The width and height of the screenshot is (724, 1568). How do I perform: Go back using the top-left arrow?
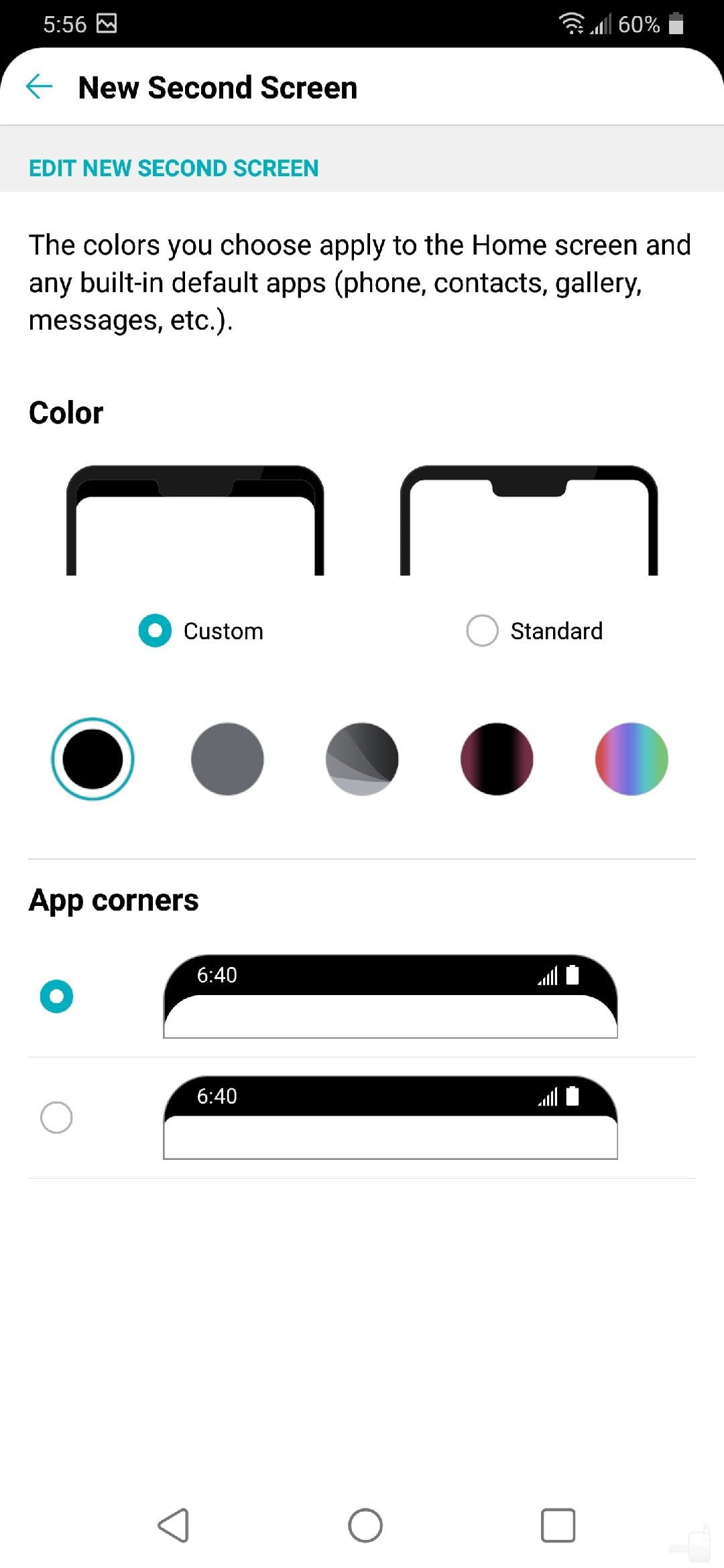(x=39, y=87)
